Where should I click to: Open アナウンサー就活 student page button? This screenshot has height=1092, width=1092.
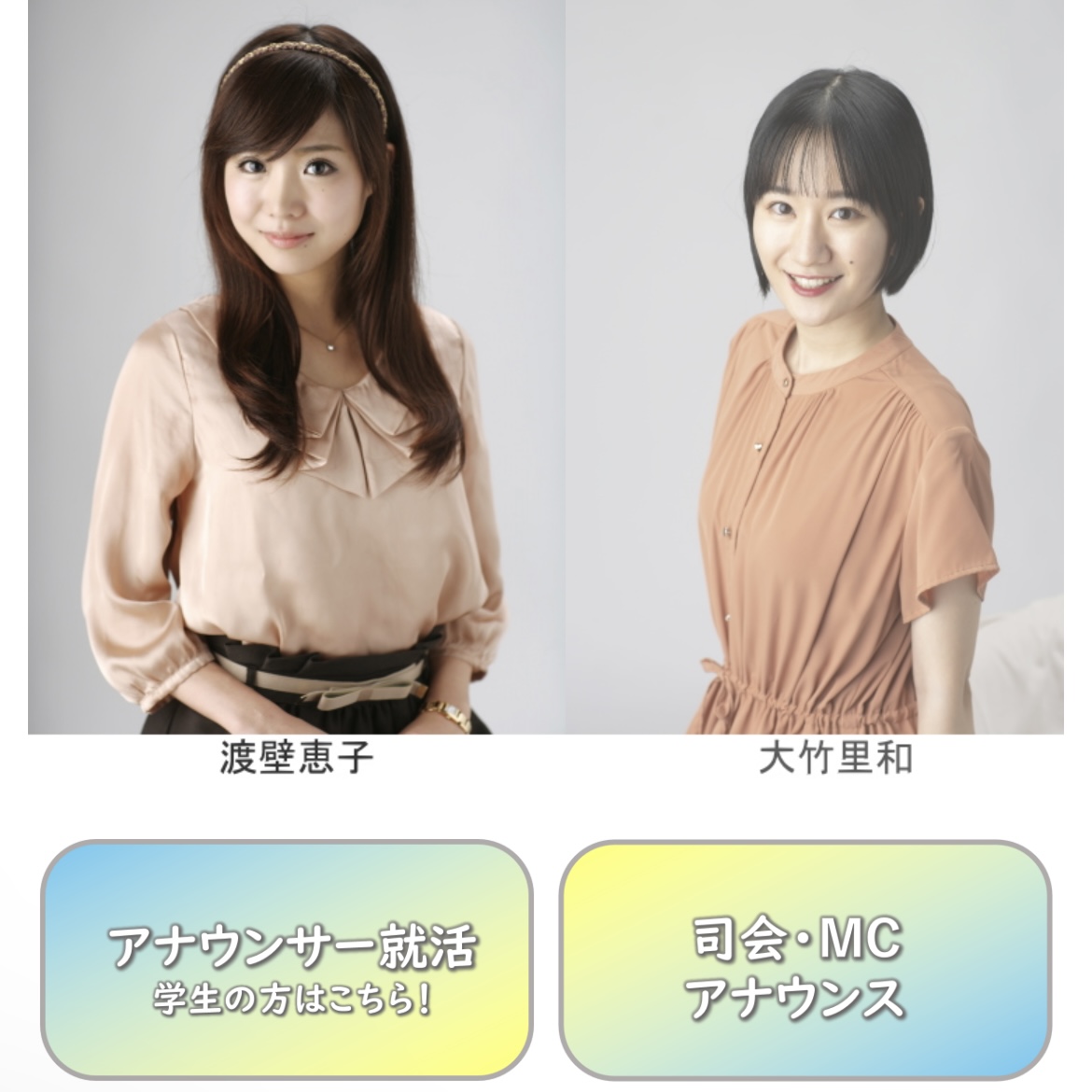tap(287, 961)
